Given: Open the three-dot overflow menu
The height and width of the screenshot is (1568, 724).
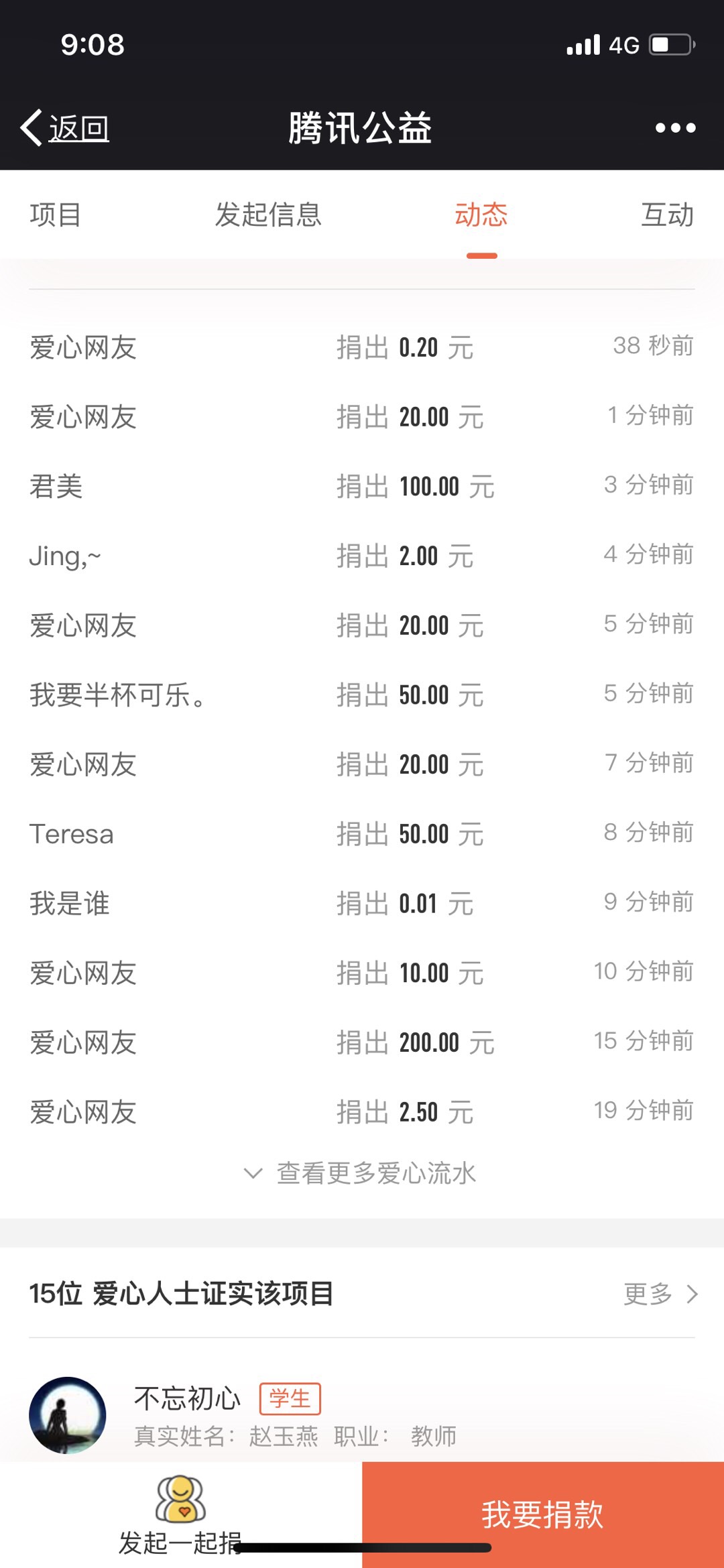Looking at the screenshot, I should pos(675,127).
